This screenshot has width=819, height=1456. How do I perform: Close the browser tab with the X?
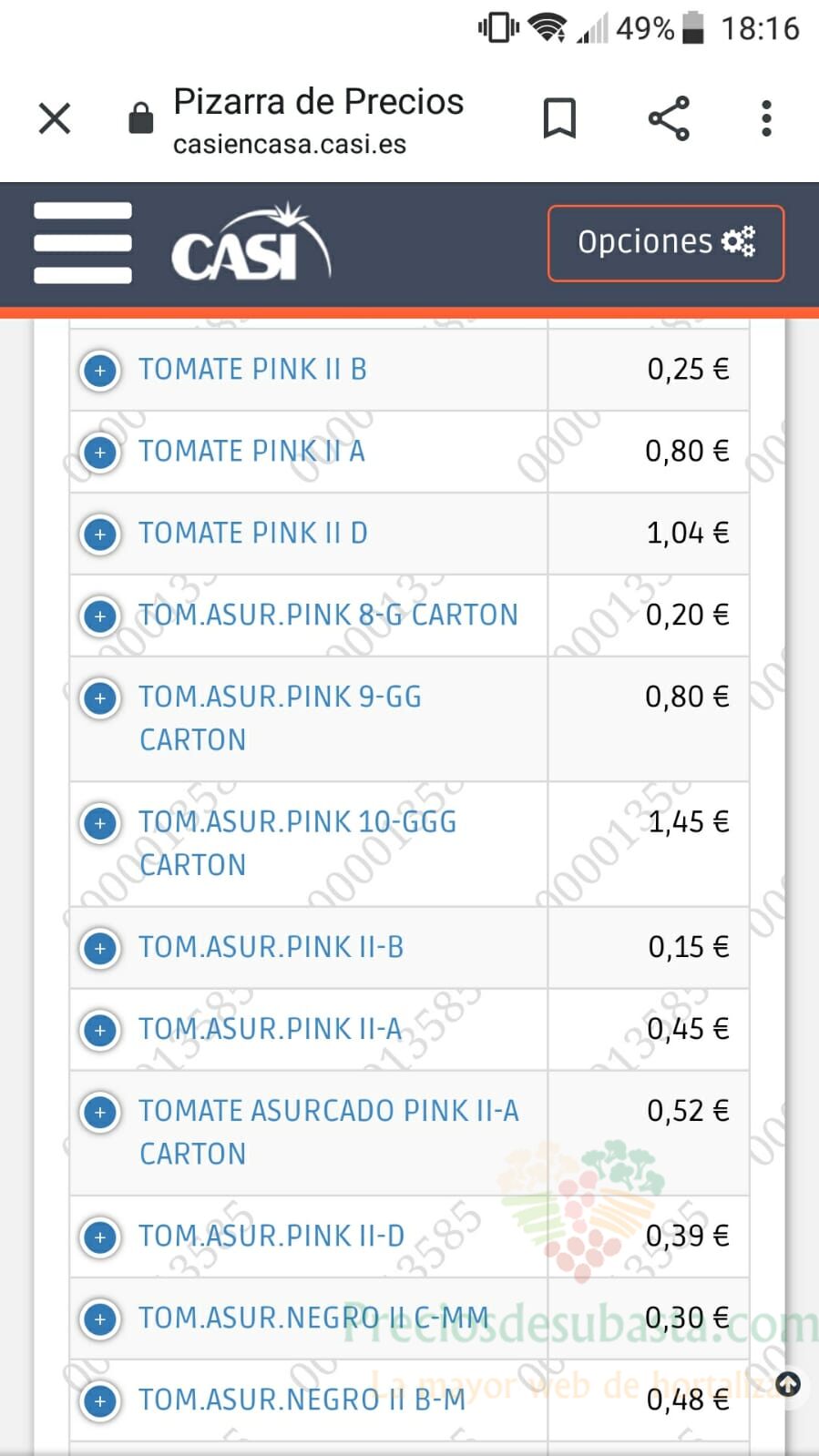(x=55, y=118)
